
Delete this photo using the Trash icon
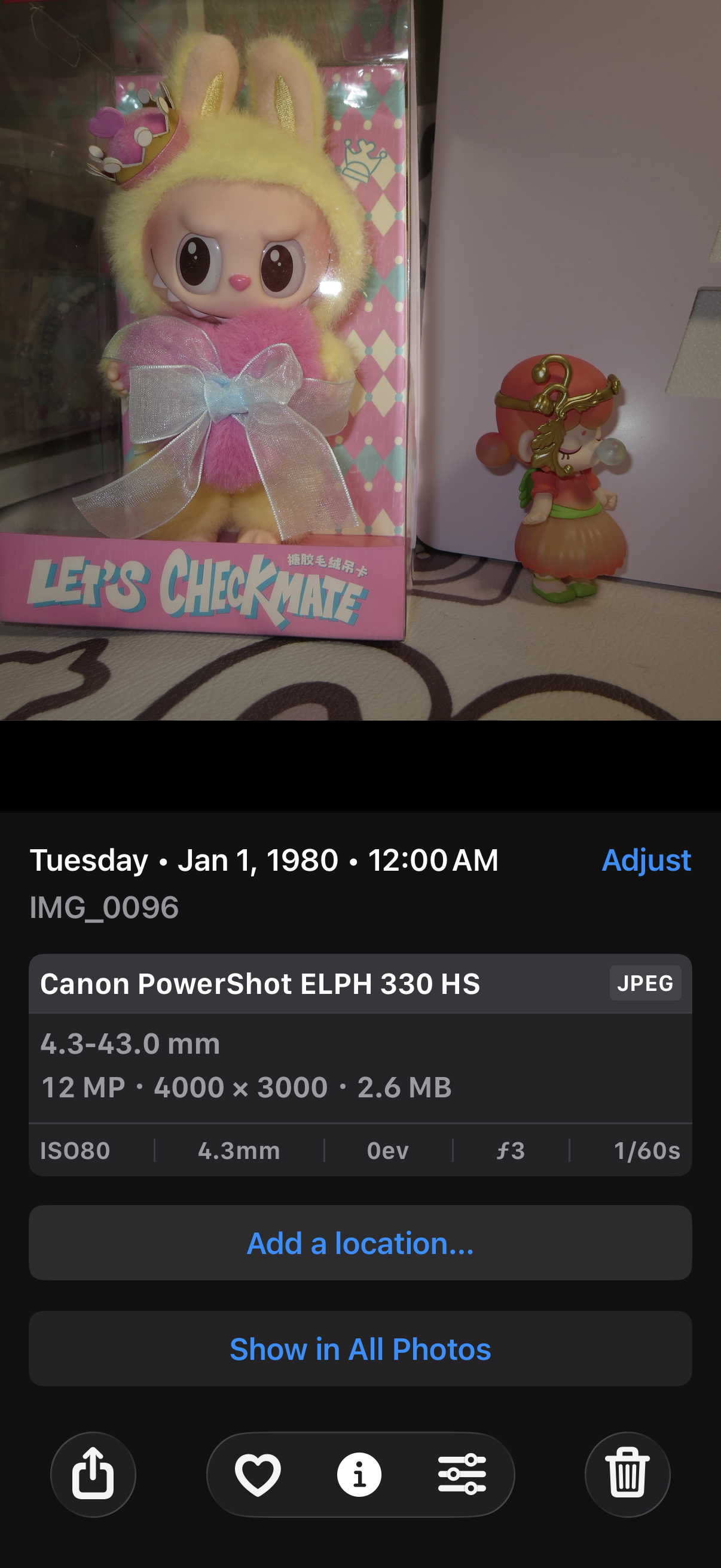(x=628, y=1474)
